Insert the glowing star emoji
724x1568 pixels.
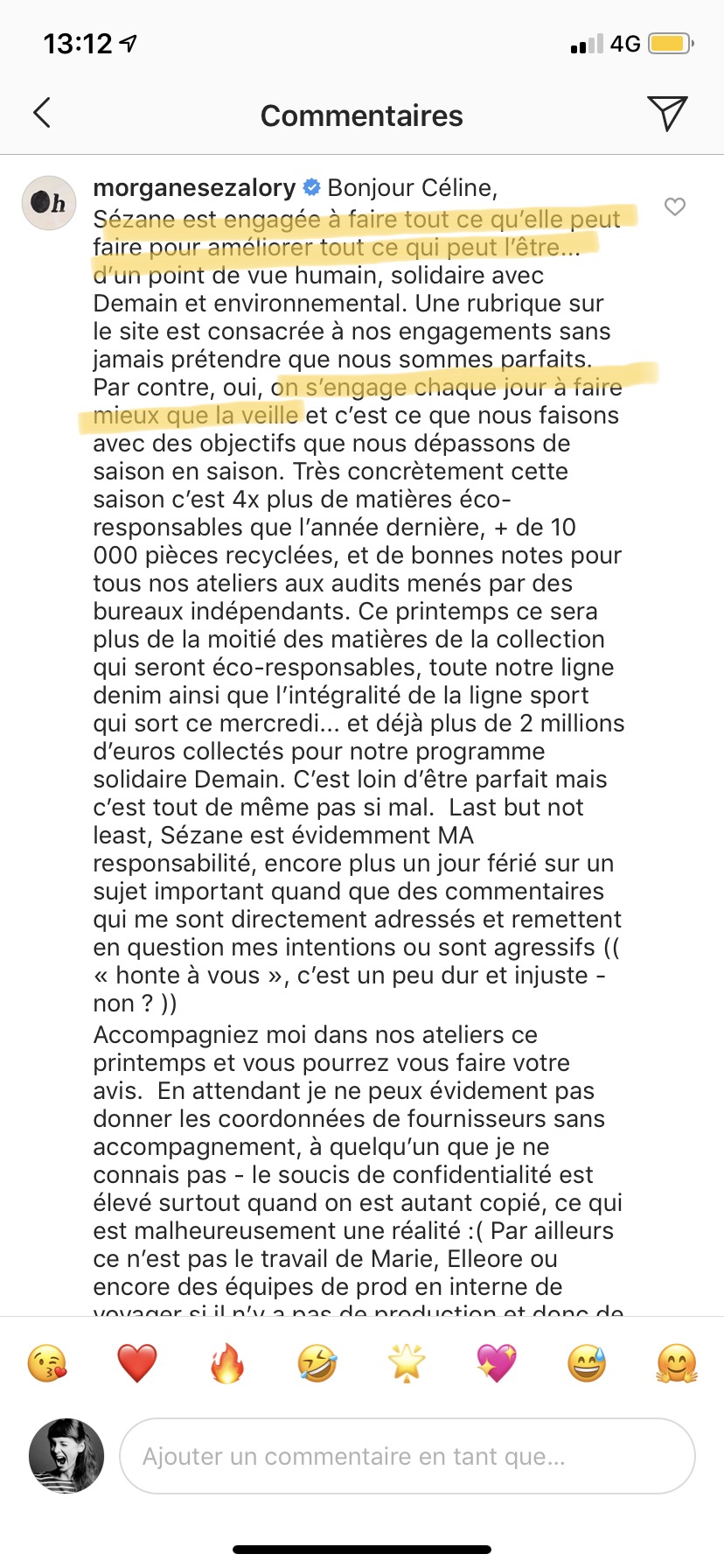pyautogui.click(x=407, y=1363)
